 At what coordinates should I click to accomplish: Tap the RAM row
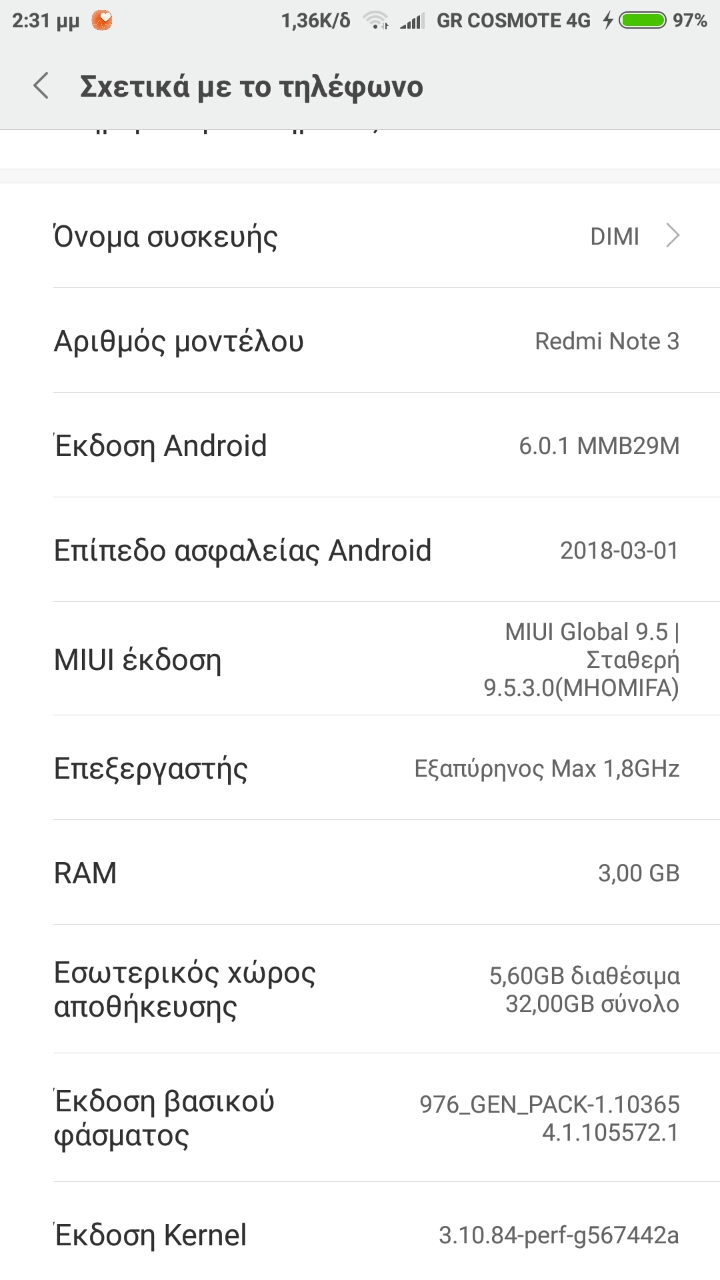[x=360, y=873]
